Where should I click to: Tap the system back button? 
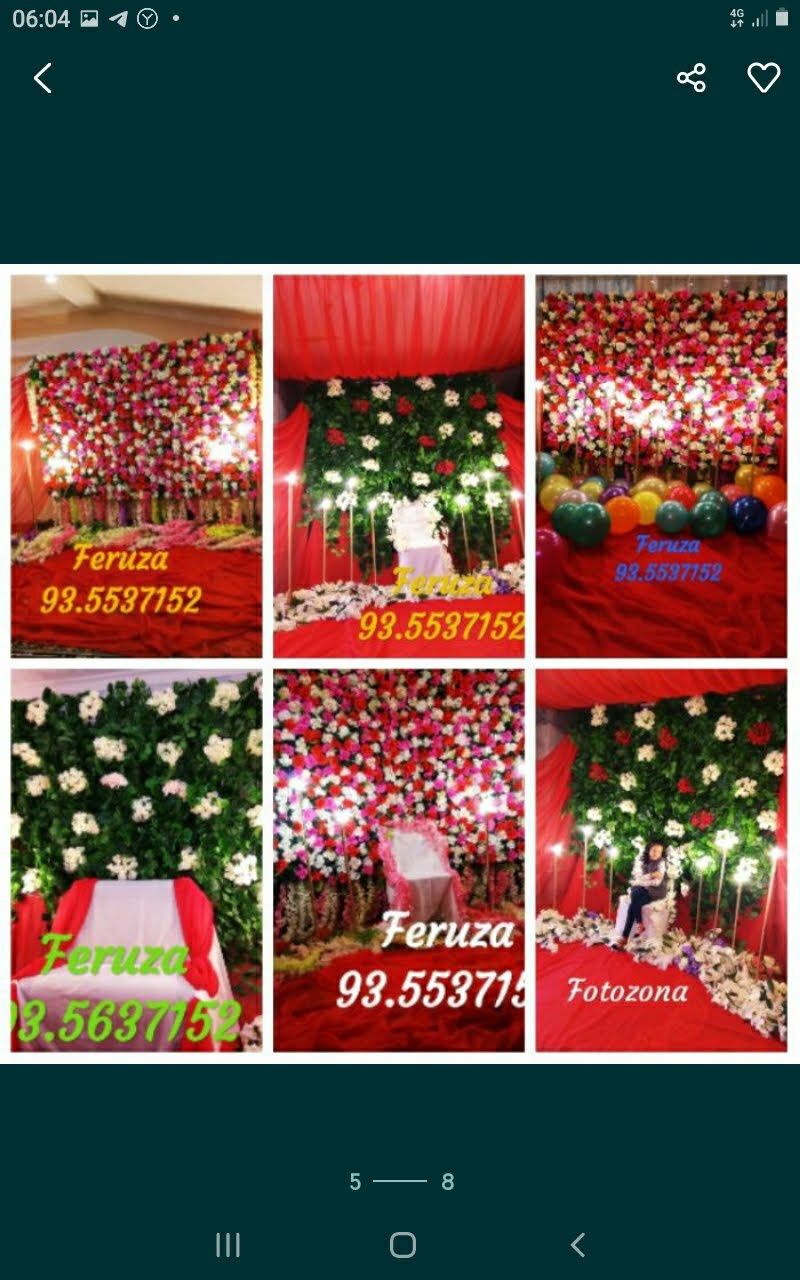tap(577, 1244)
